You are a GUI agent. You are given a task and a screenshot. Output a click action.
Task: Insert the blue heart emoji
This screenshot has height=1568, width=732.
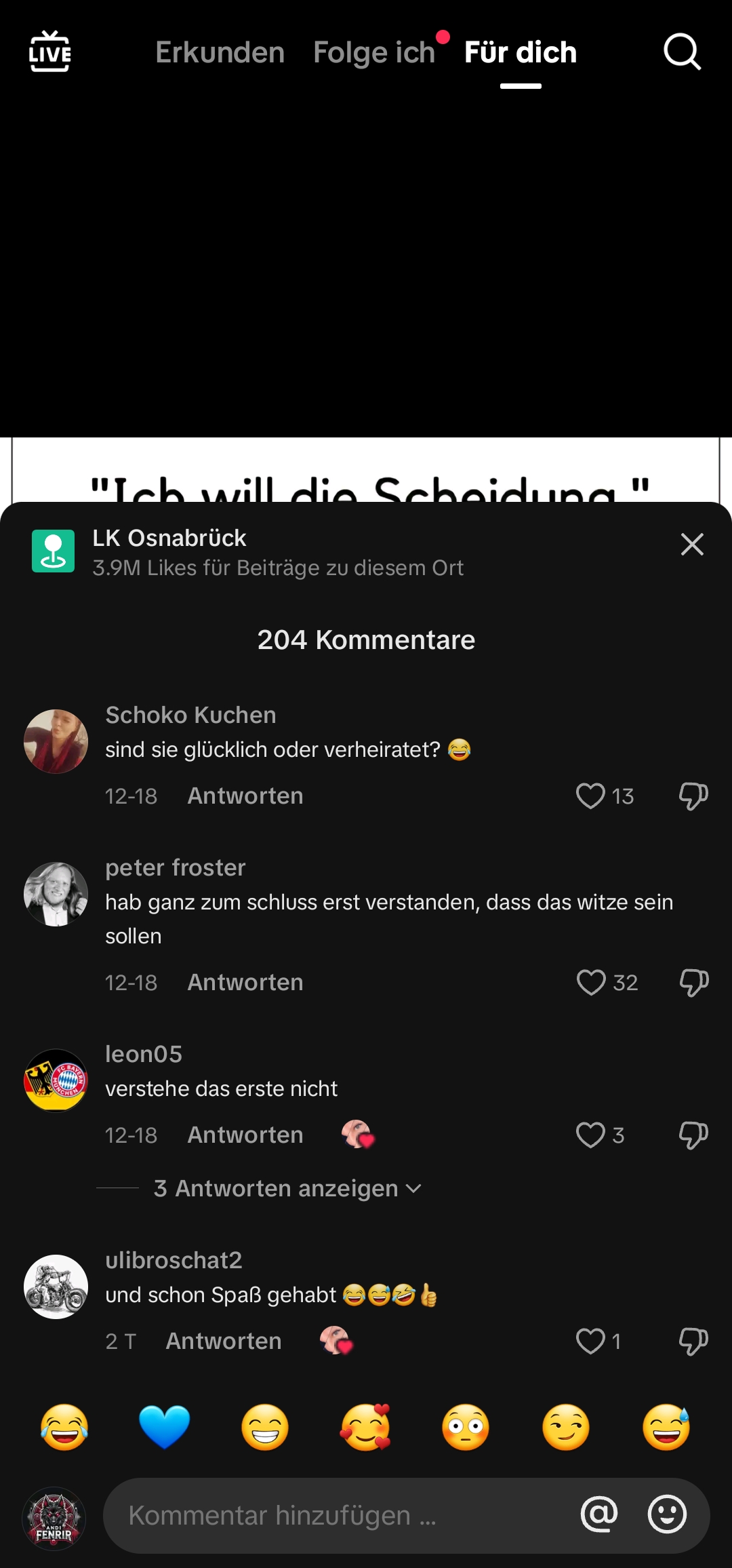164,1427
